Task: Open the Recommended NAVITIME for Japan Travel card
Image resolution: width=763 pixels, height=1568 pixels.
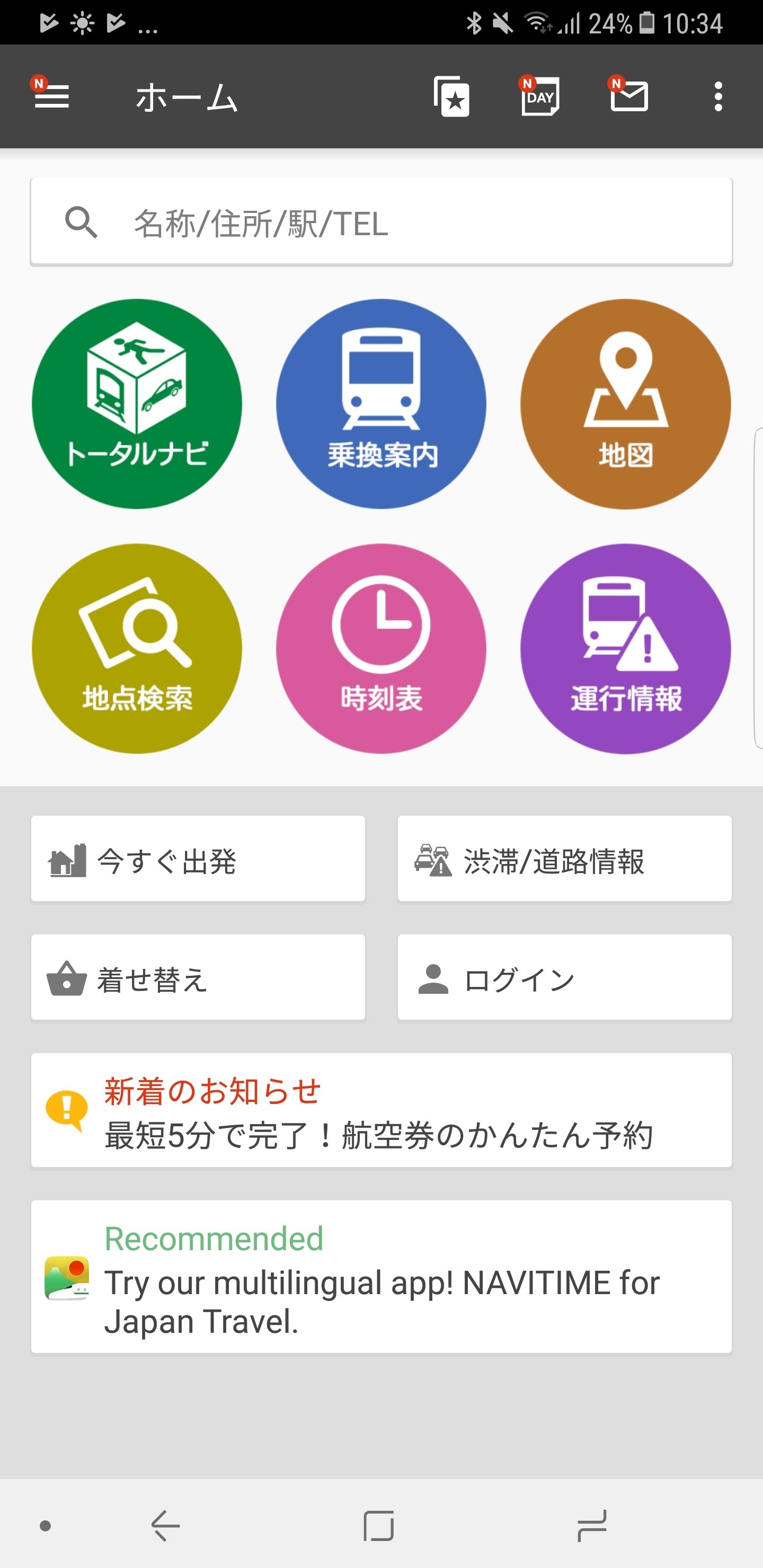Action: pos(381,1277)
